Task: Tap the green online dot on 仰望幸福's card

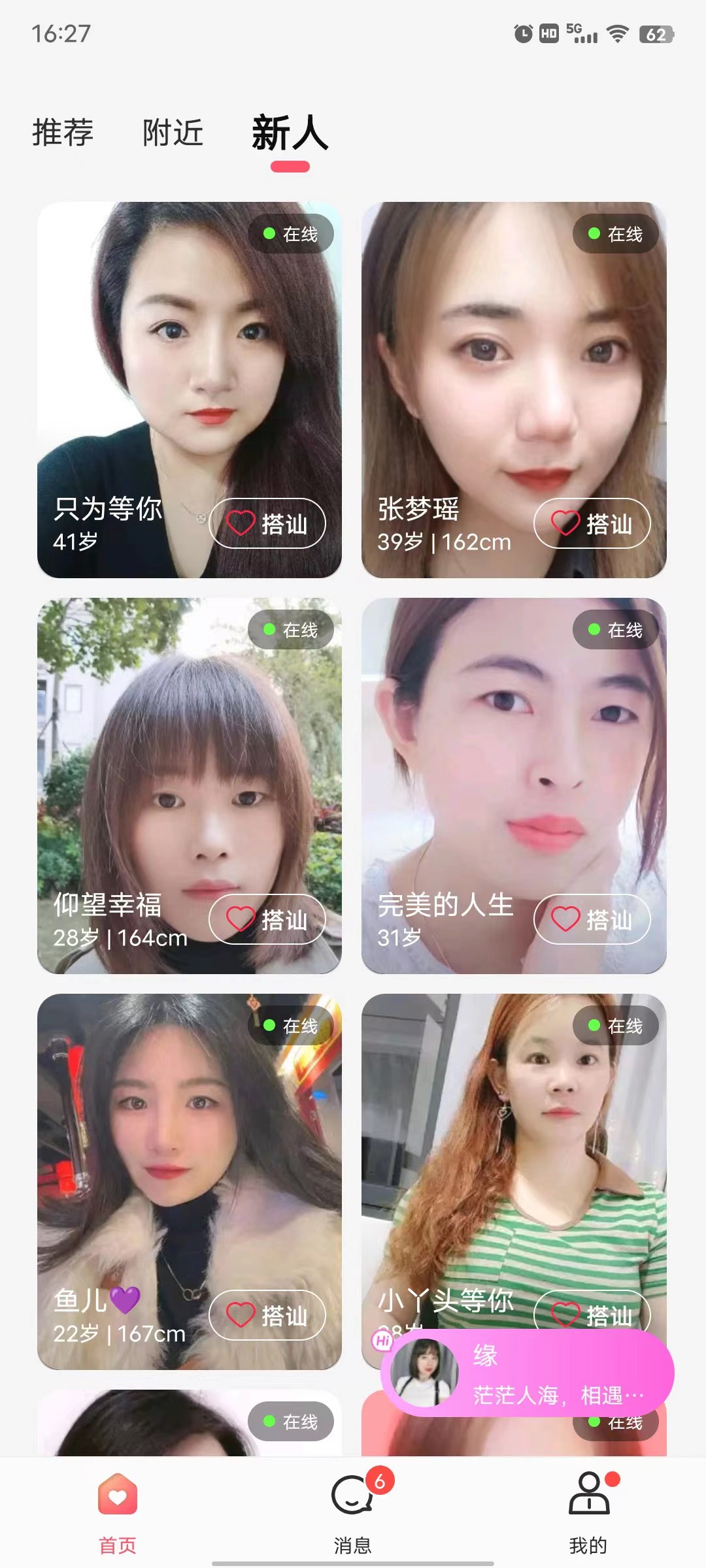Action: (270, 630)
